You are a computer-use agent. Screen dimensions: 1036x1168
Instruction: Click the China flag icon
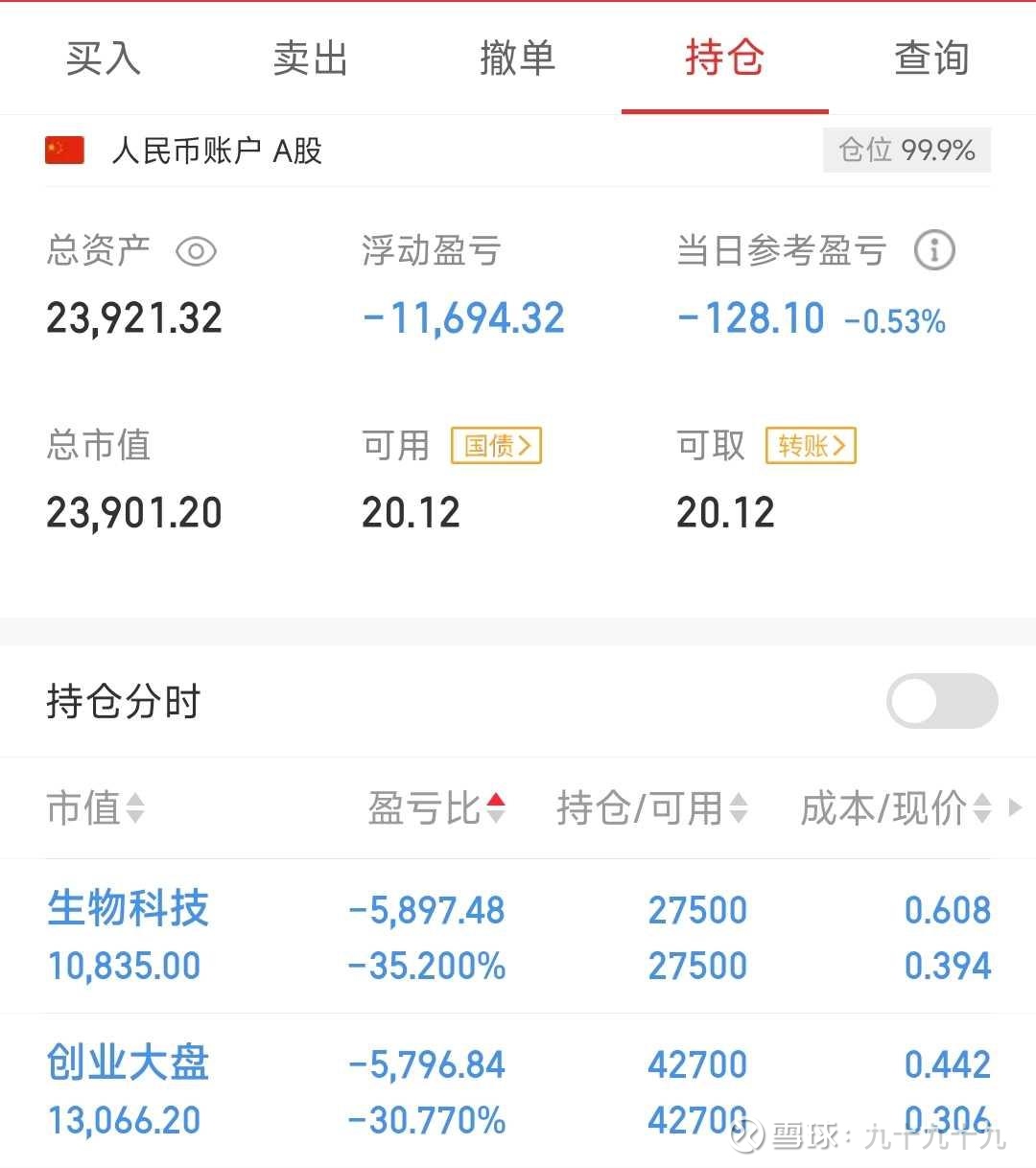pyautogui.click(x=64, y=151)
